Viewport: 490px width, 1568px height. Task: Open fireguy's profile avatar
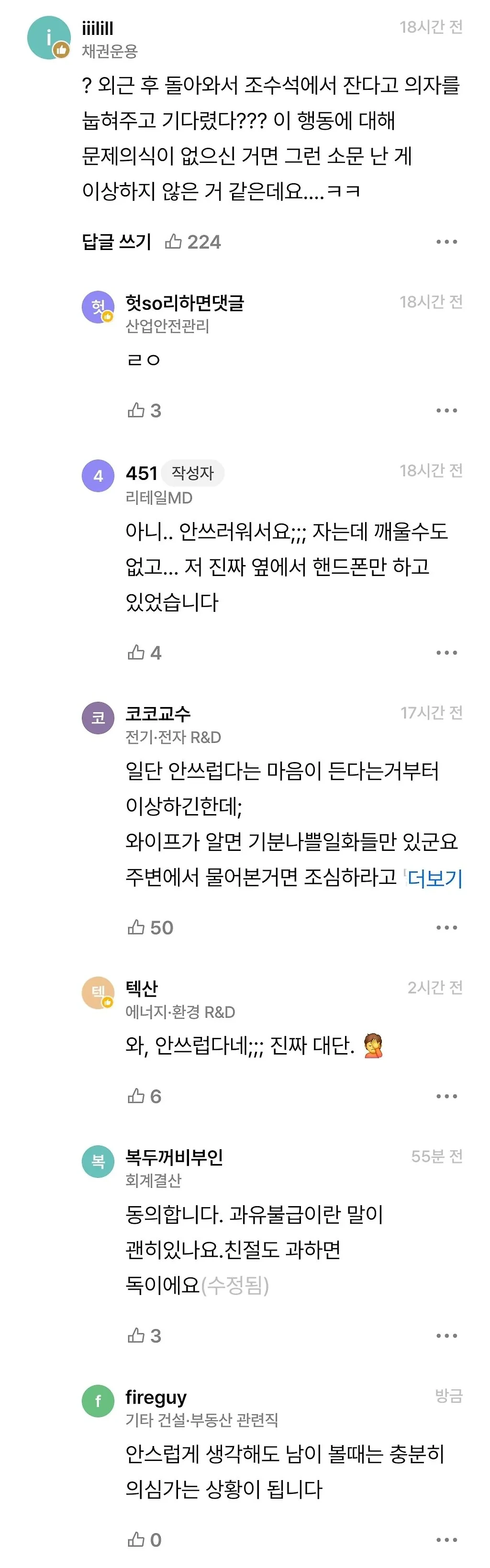tap(98, 1401)
